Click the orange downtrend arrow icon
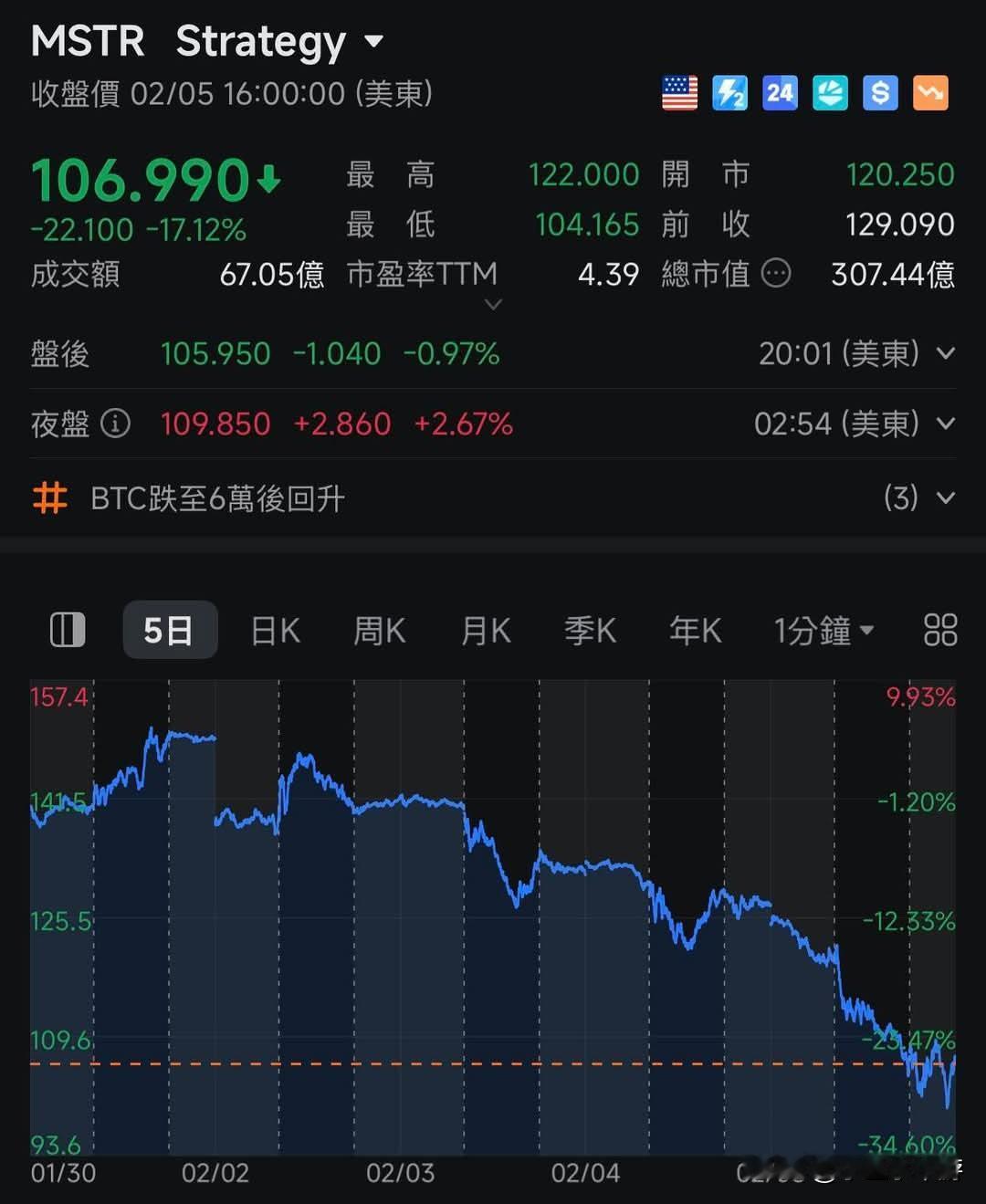The height and width of the screenshot is (1204, 986). click(930, 92)
